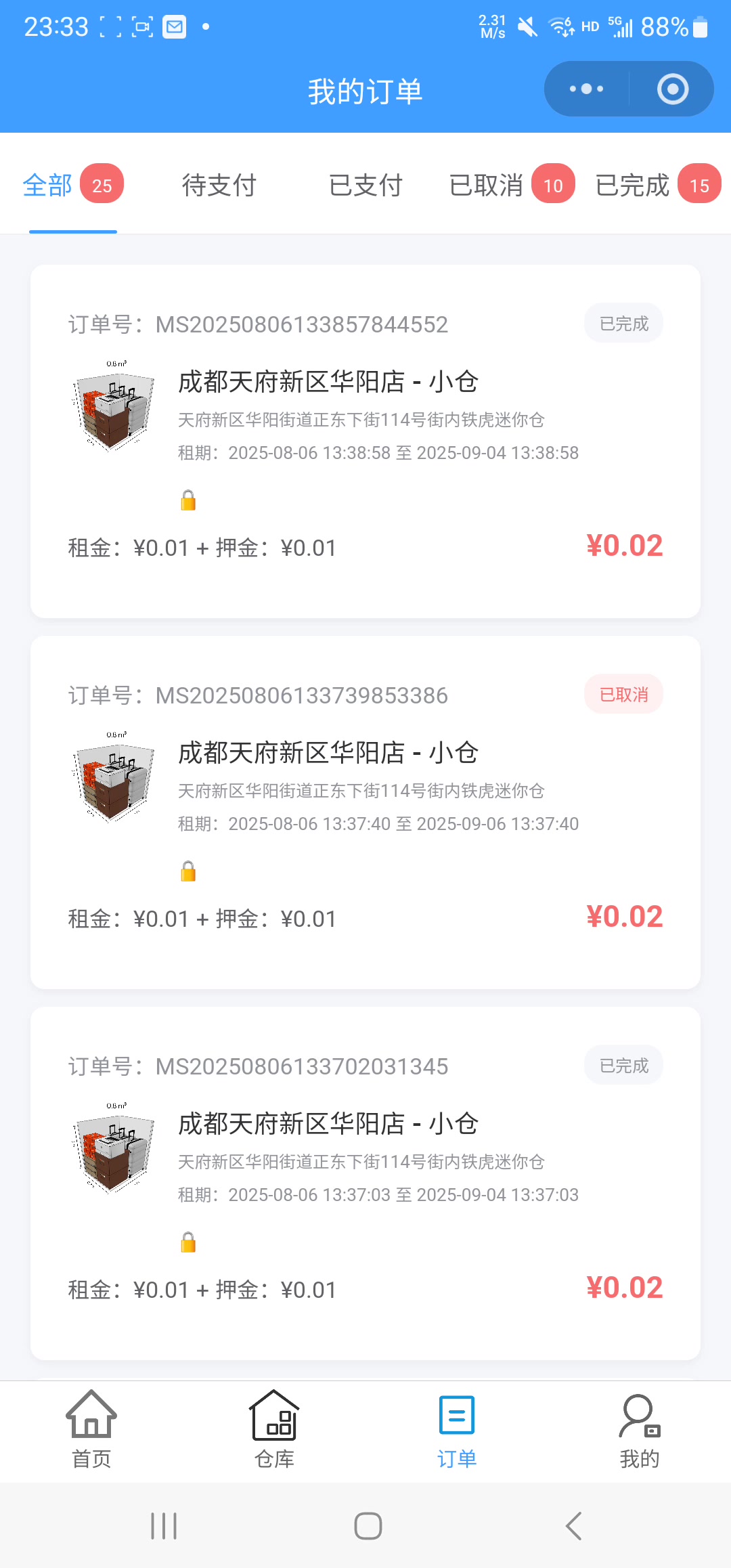Open the 已取消 tab showing 10 orders
Viewport: 731px width, 1568px height.
487,184
